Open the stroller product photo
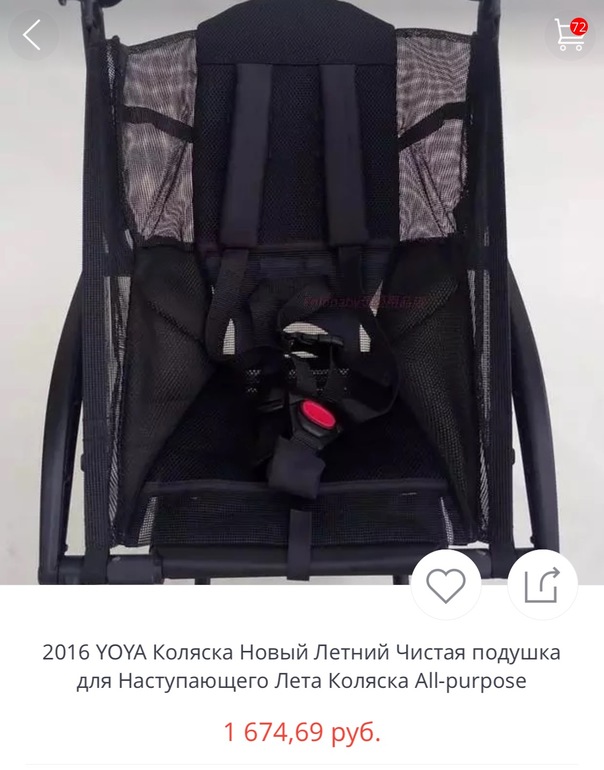604x770 pixels. pos(300,300)
